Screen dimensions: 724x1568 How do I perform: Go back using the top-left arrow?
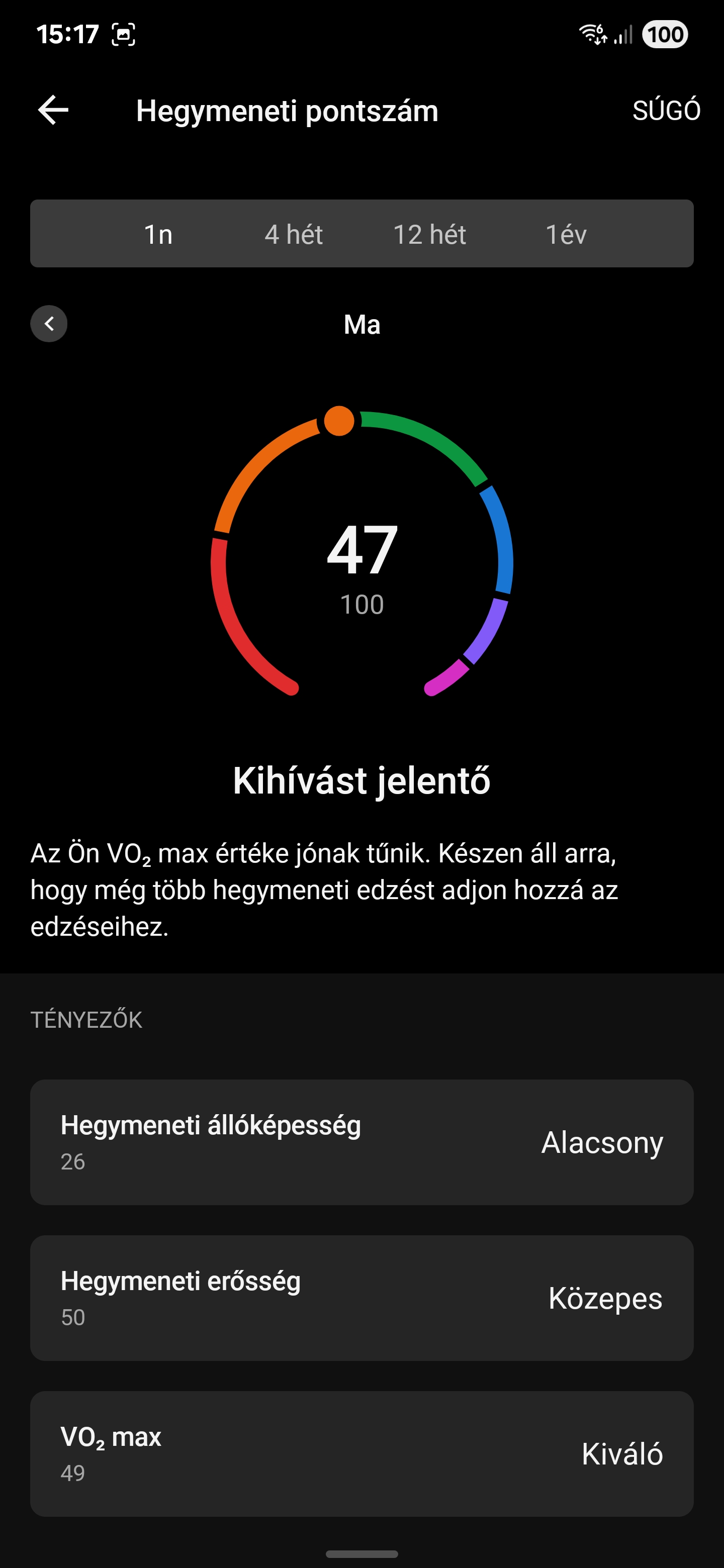coord(54,110)
